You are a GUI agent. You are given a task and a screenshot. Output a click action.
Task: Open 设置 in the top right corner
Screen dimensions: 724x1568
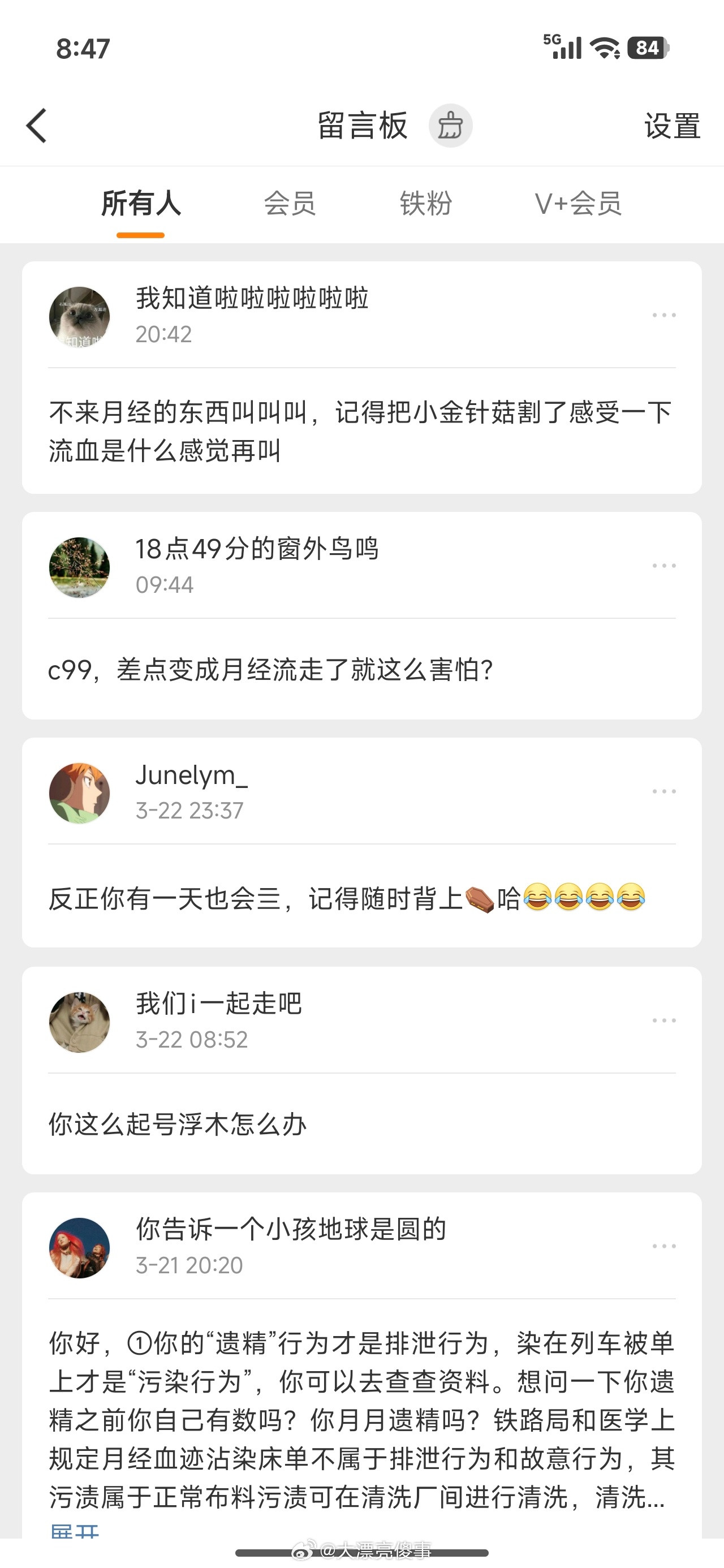click(x=670, y=126)
